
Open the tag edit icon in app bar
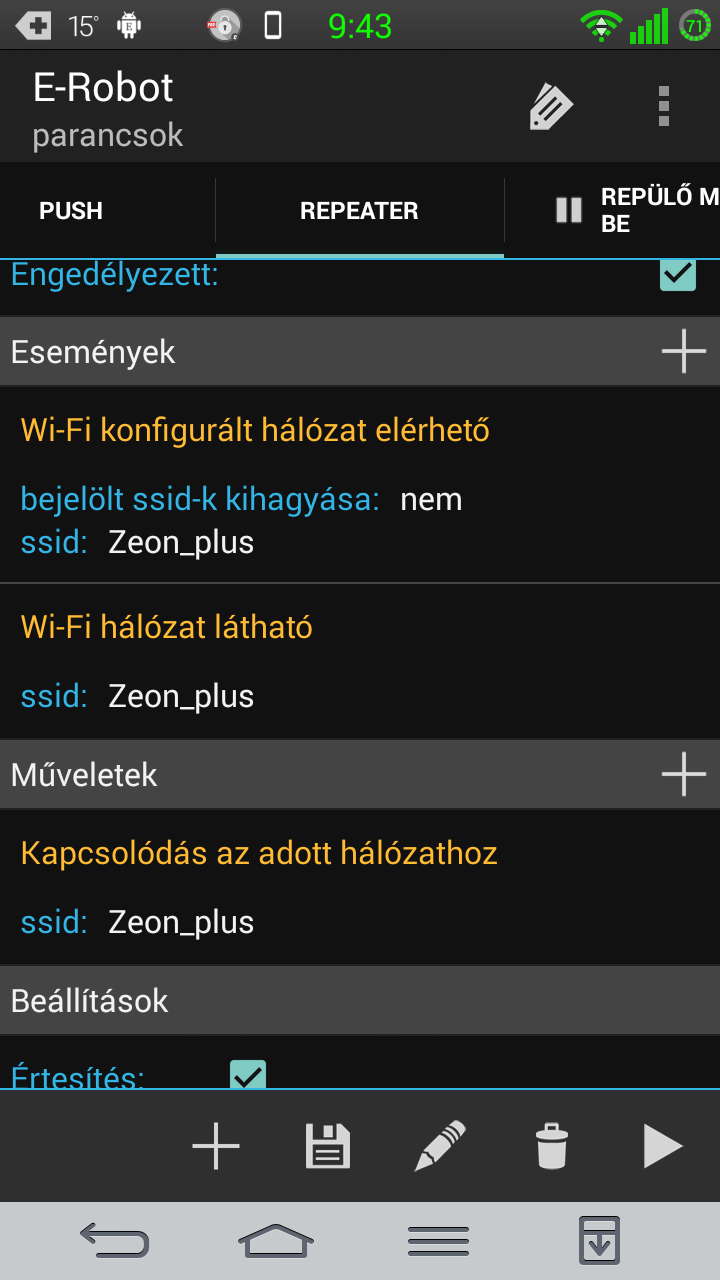pyautogui.click(x=550, y=106)
